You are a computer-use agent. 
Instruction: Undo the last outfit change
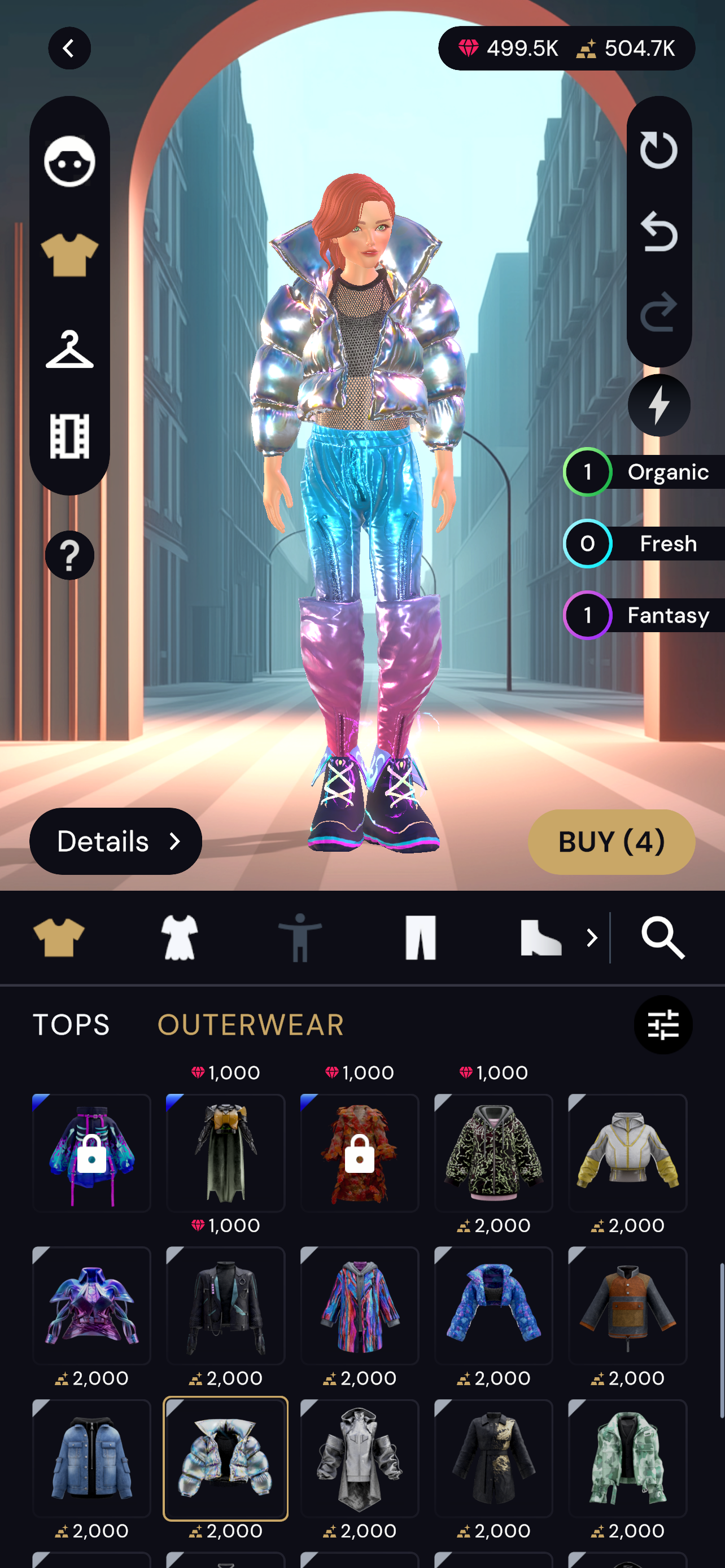pos(658,232)
